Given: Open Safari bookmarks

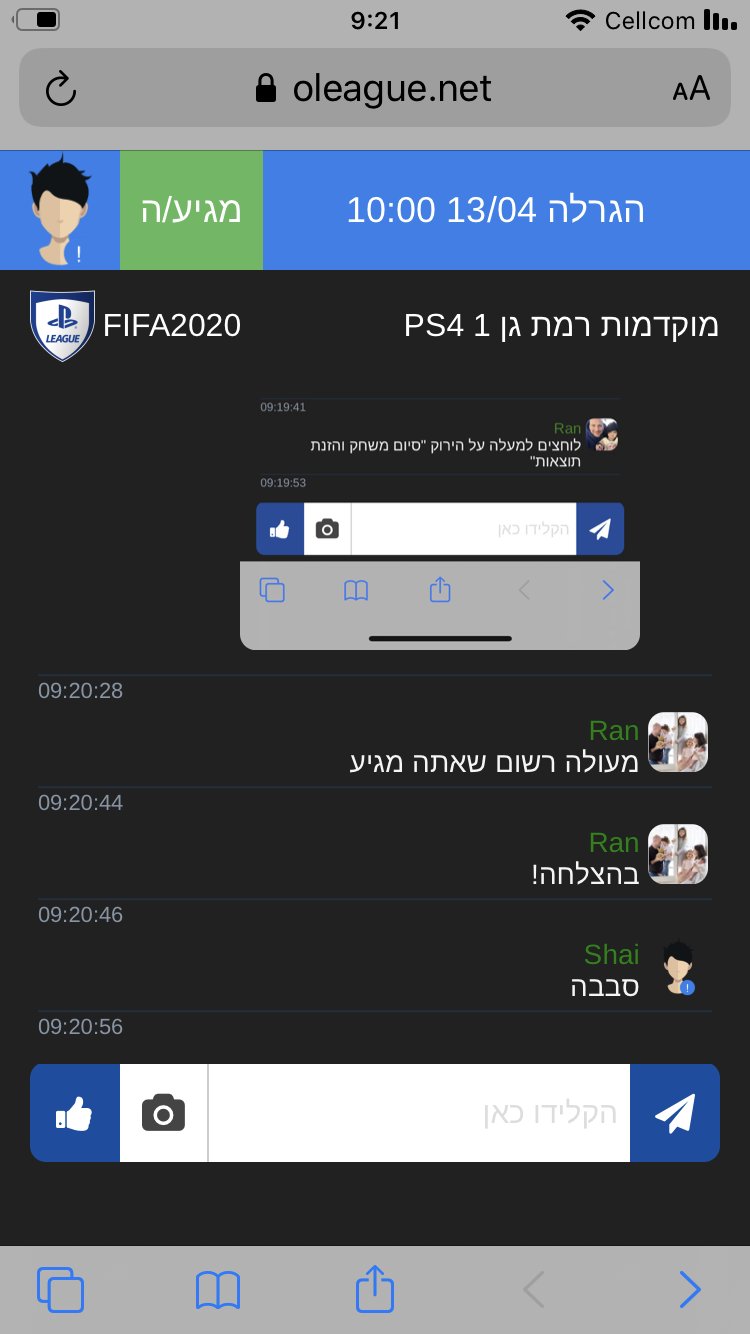Looking at the screenshot, I should click(218, 1290).
